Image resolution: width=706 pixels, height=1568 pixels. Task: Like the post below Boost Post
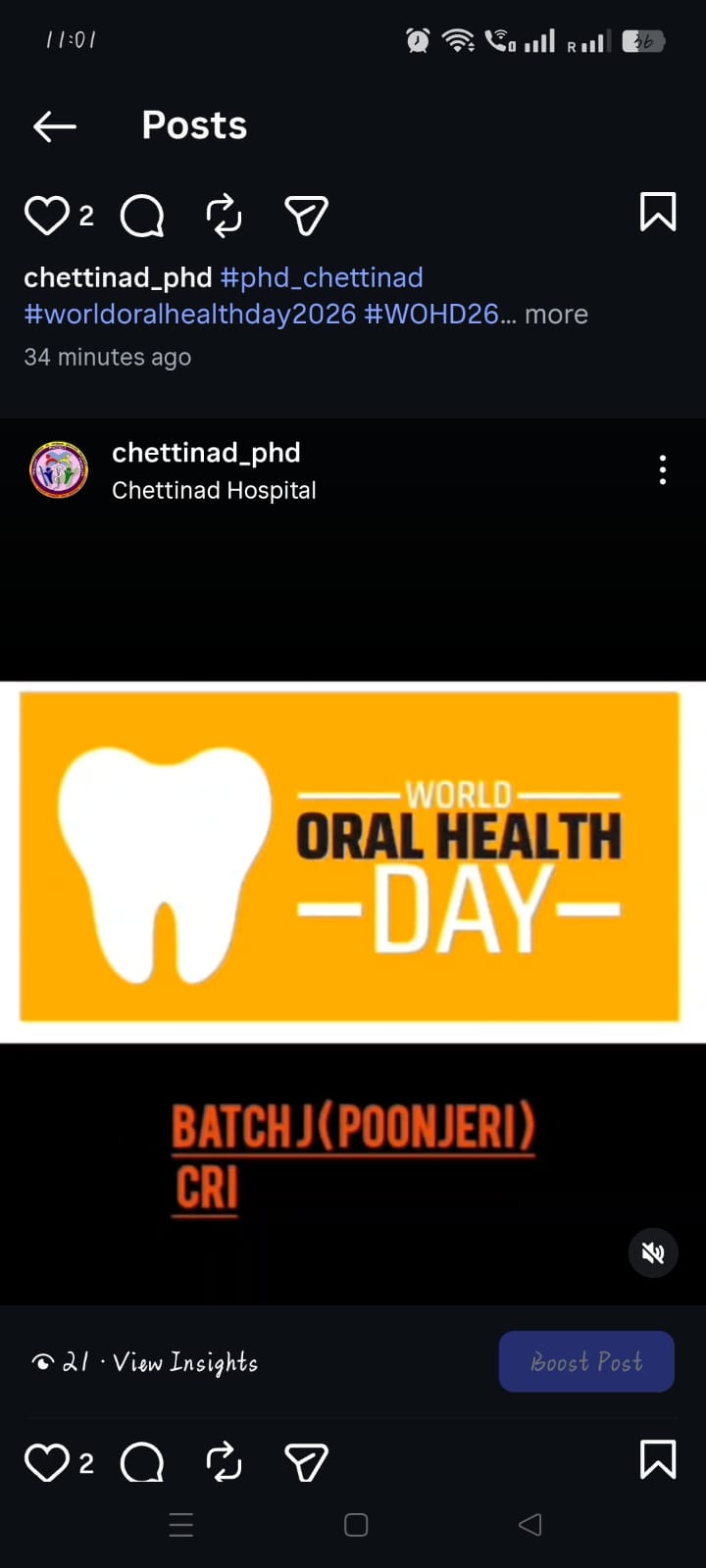[x=46, y=1462]
